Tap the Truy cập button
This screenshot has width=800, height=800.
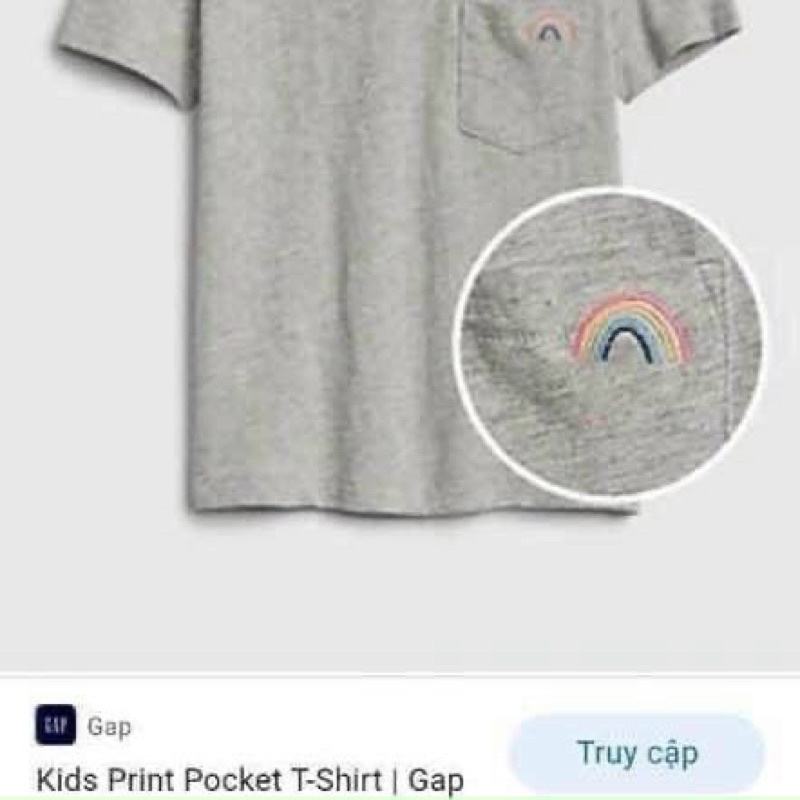(637, 752)
